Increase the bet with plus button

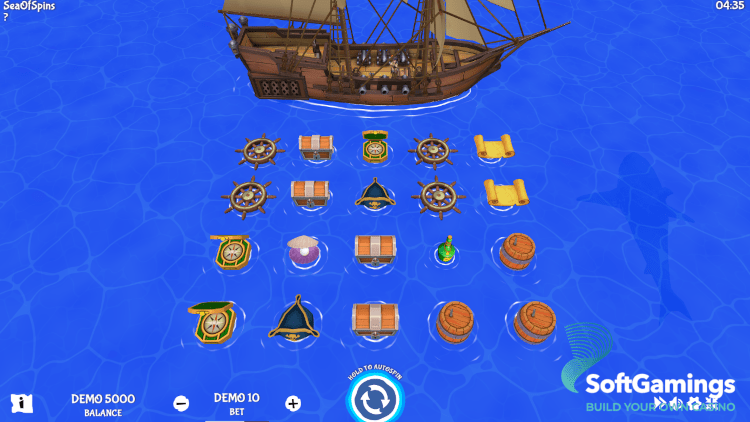point(292,404)
